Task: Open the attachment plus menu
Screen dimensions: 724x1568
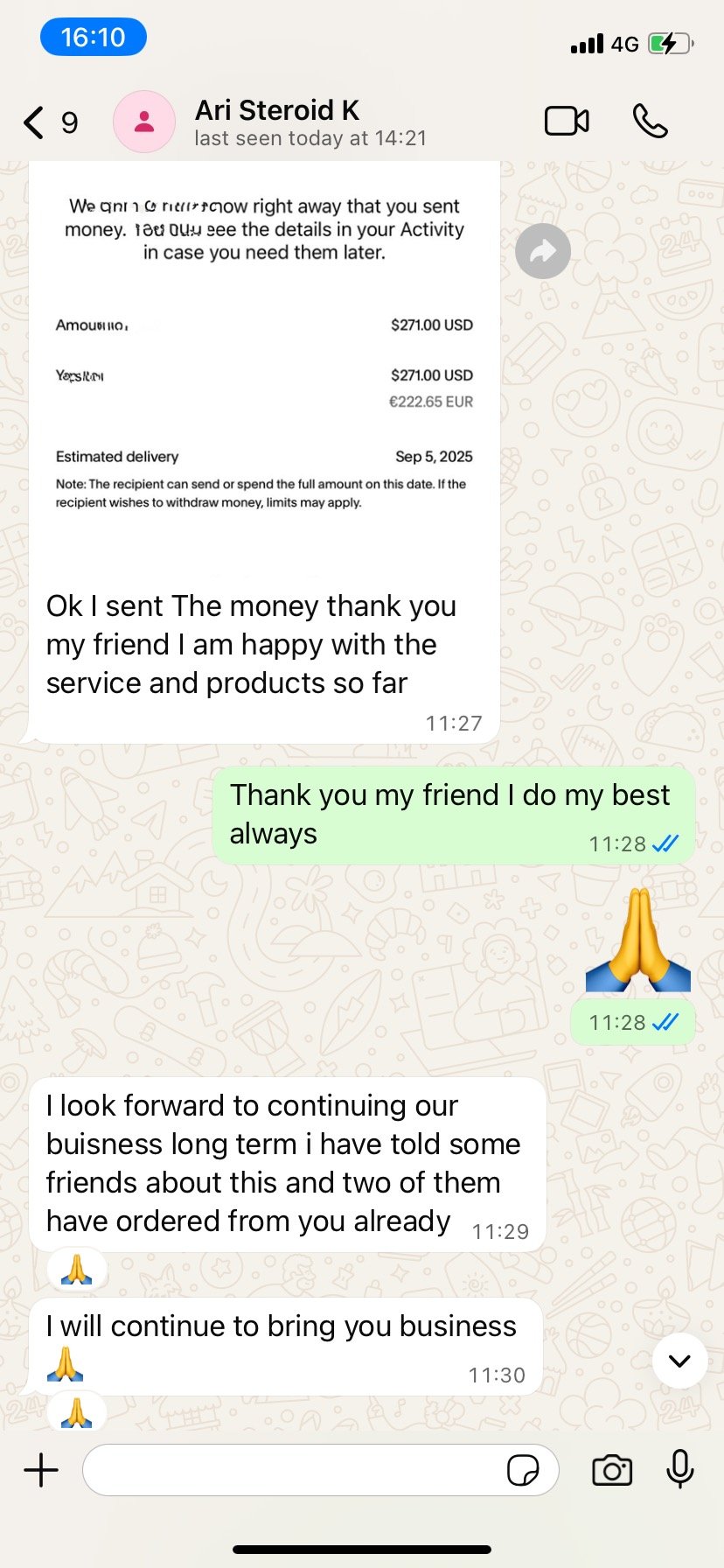Action: pyautogui.click(x=41, y=1470)
